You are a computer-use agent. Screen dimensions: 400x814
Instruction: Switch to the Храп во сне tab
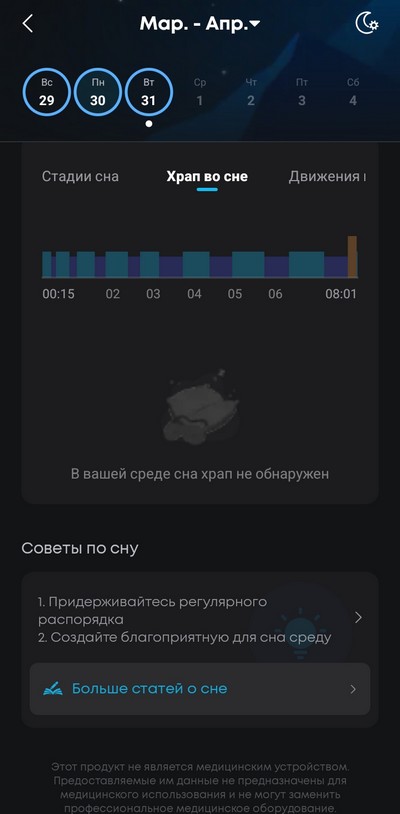pyautogui.click(x=207, y=177)
